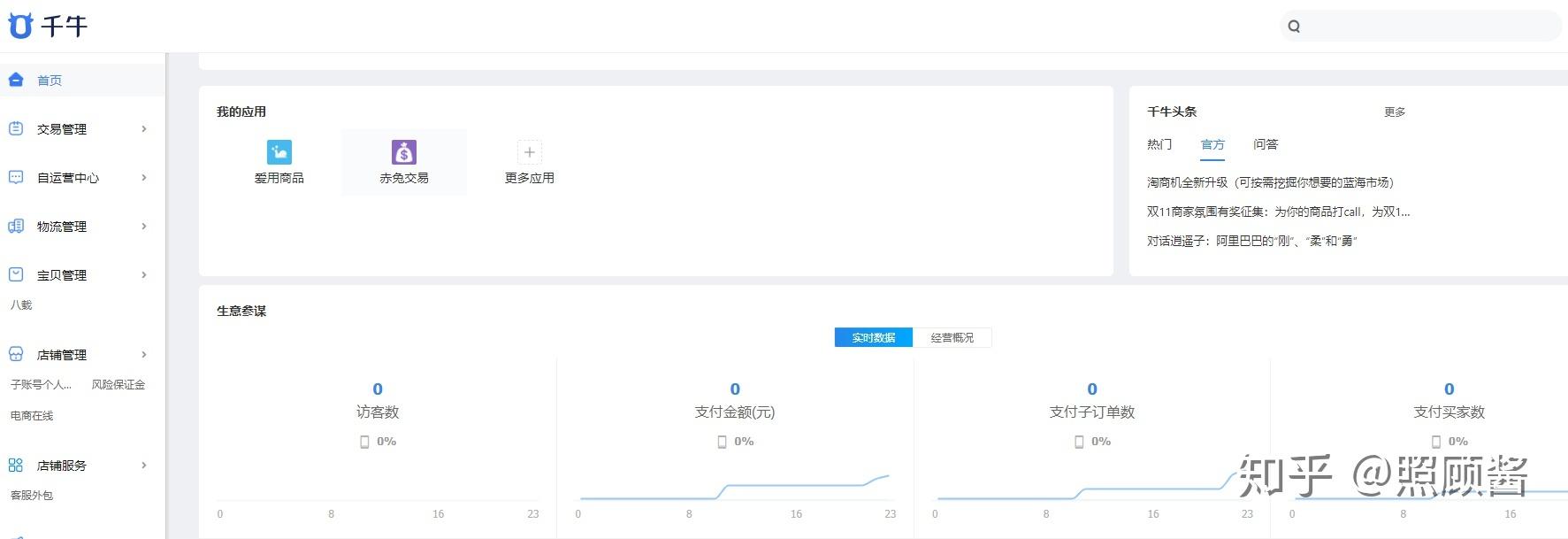Expand the 店铺管理 menu
Viewport: 1568px width, 539px height.
click(62, 355)
